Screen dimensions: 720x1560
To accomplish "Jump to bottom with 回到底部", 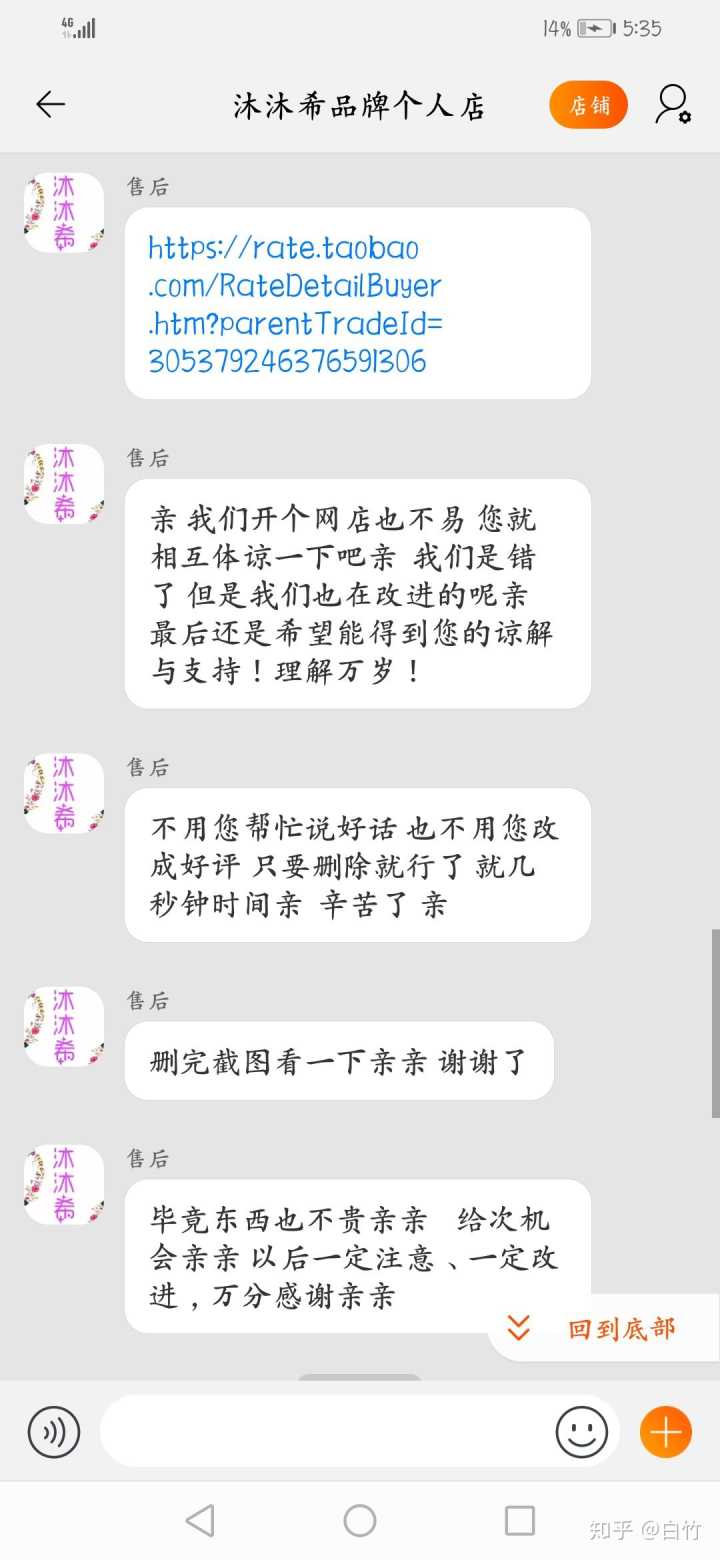I will coord(604,1328).
